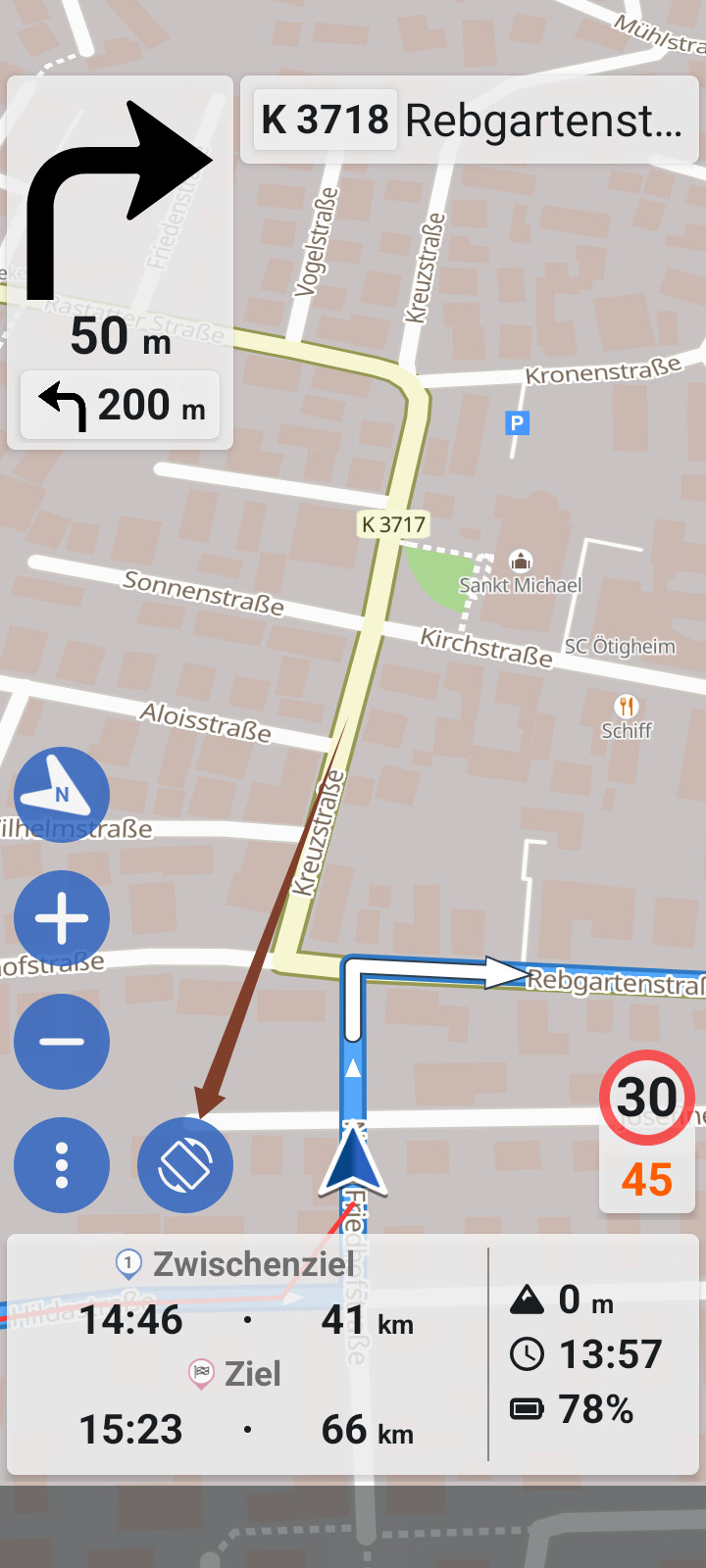
Task: Tap the K 3718 Rebgartenstraße street banner
Action: click(469, 121)
